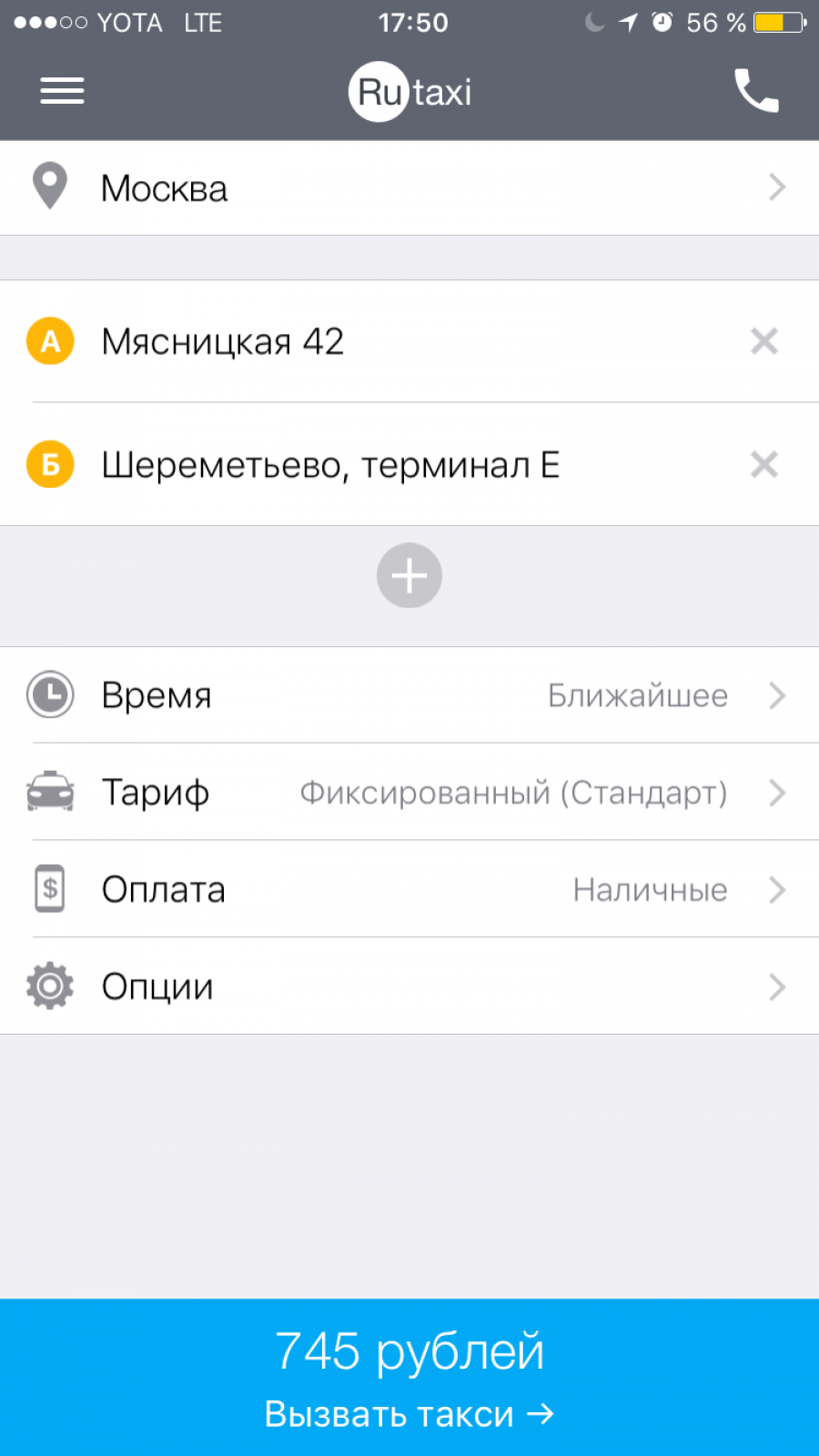The height and width of the screenshot is (1456, 819).
Task: Call the taxi service via phone icon
Action: [x=756, y=91]
